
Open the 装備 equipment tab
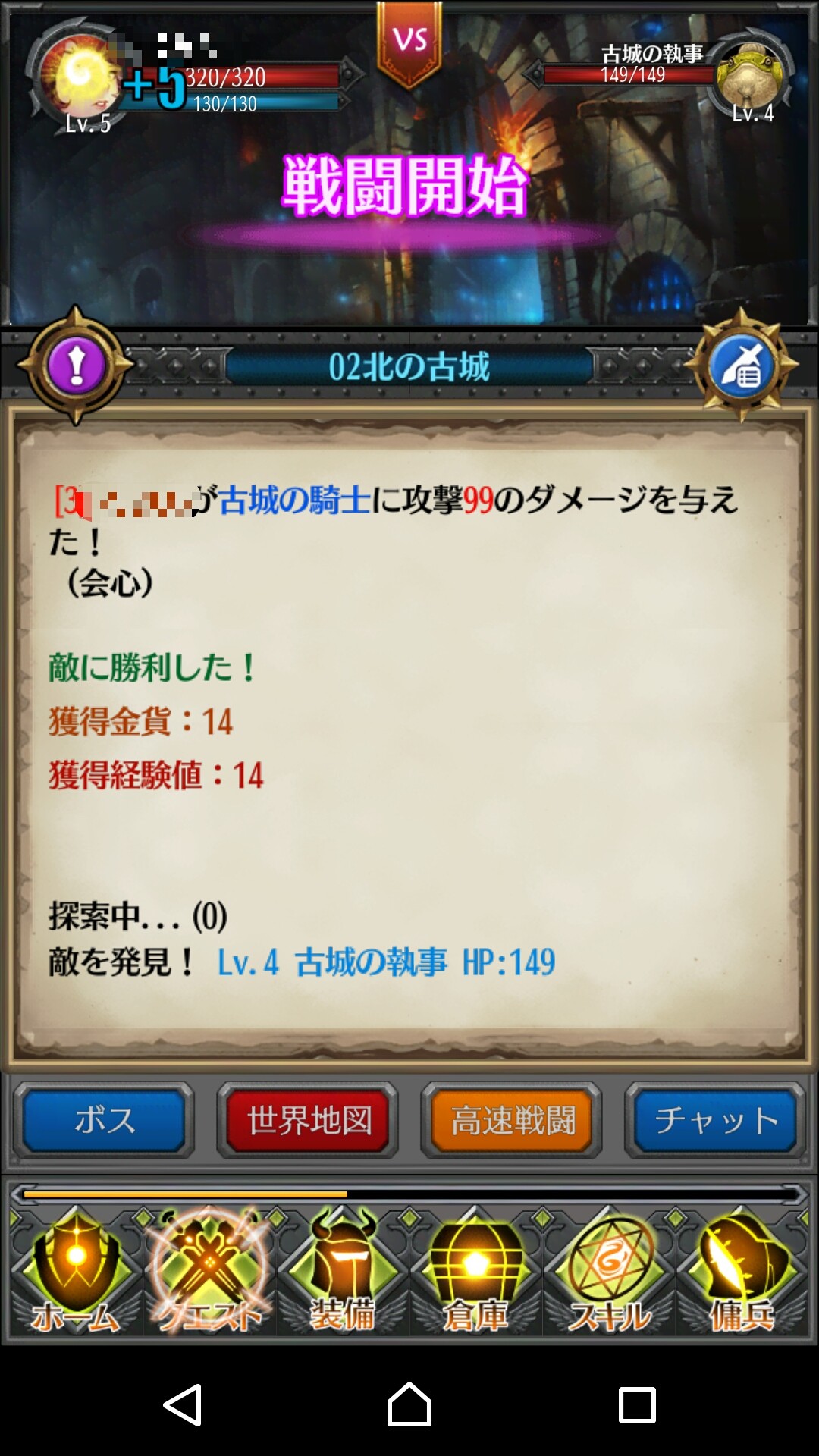coord(343,1274)
